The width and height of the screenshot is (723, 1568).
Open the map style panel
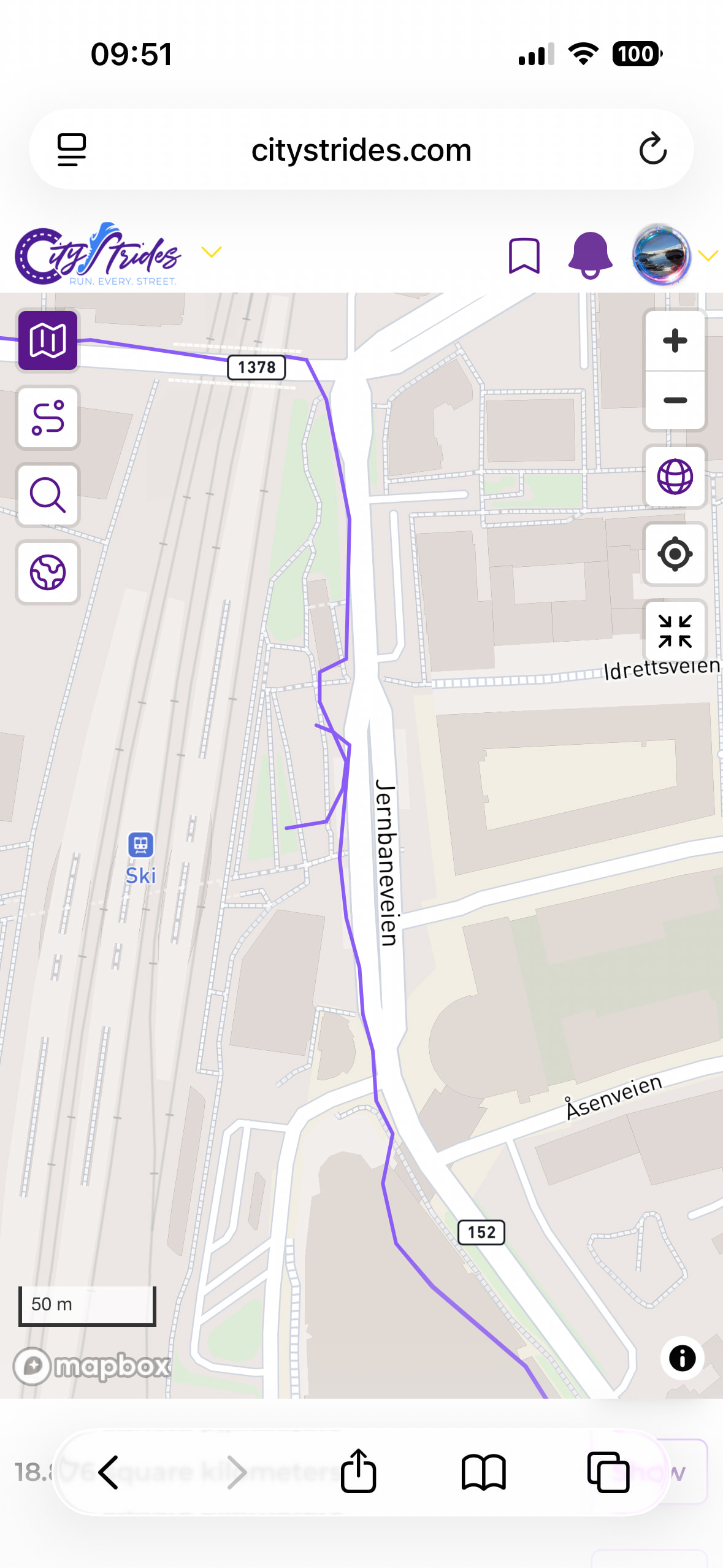click(48, 340)
